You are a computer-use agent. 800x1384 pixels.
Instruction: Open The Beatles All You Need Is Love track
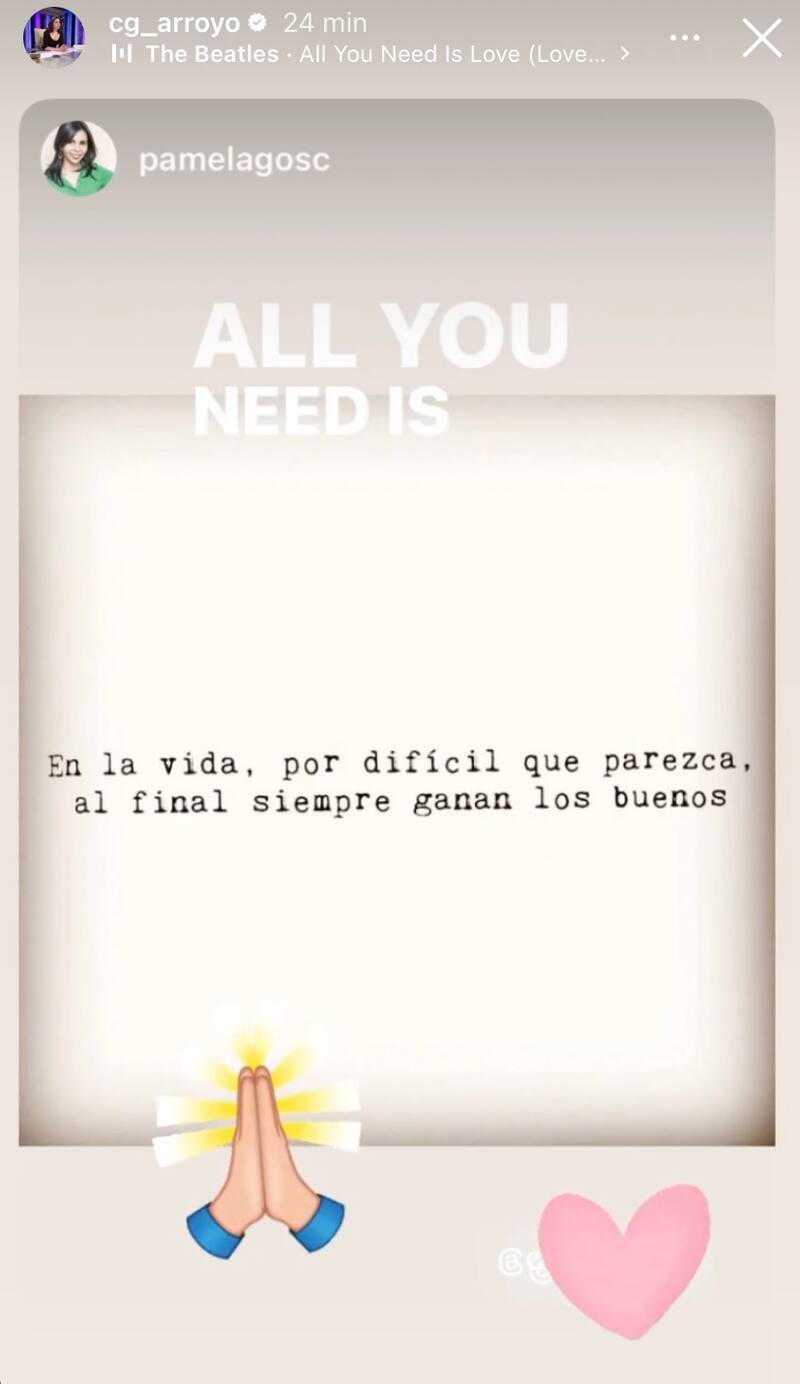[x=370, y=54]
